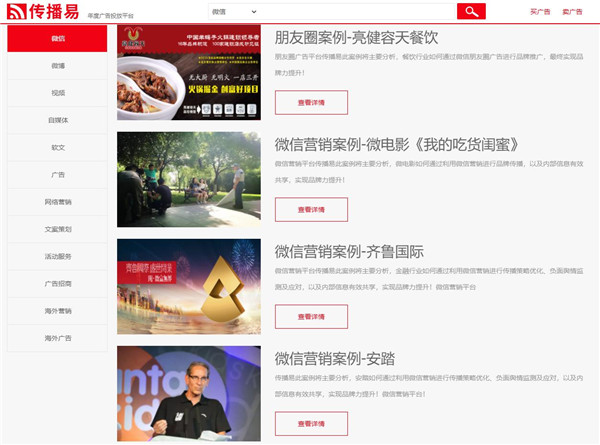Open the 买广告 link
Viewport: 600px width, 445px height.
[540, 11]
